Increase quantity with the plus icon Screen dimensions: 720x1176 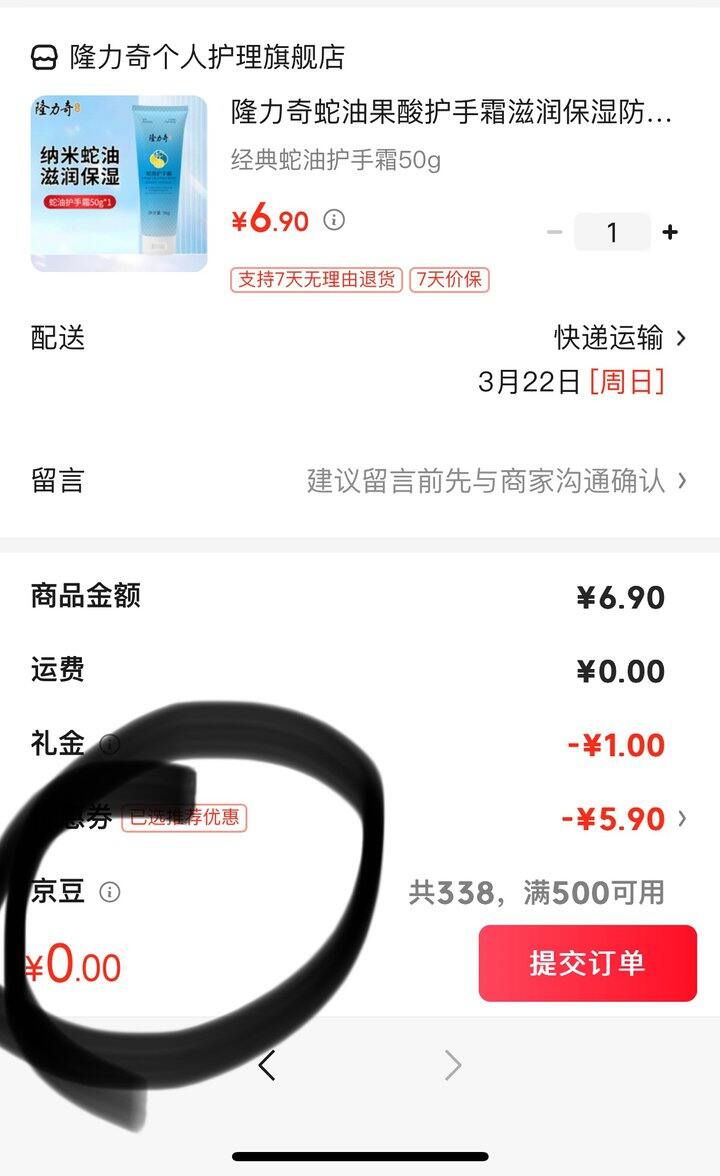point(668,231)
